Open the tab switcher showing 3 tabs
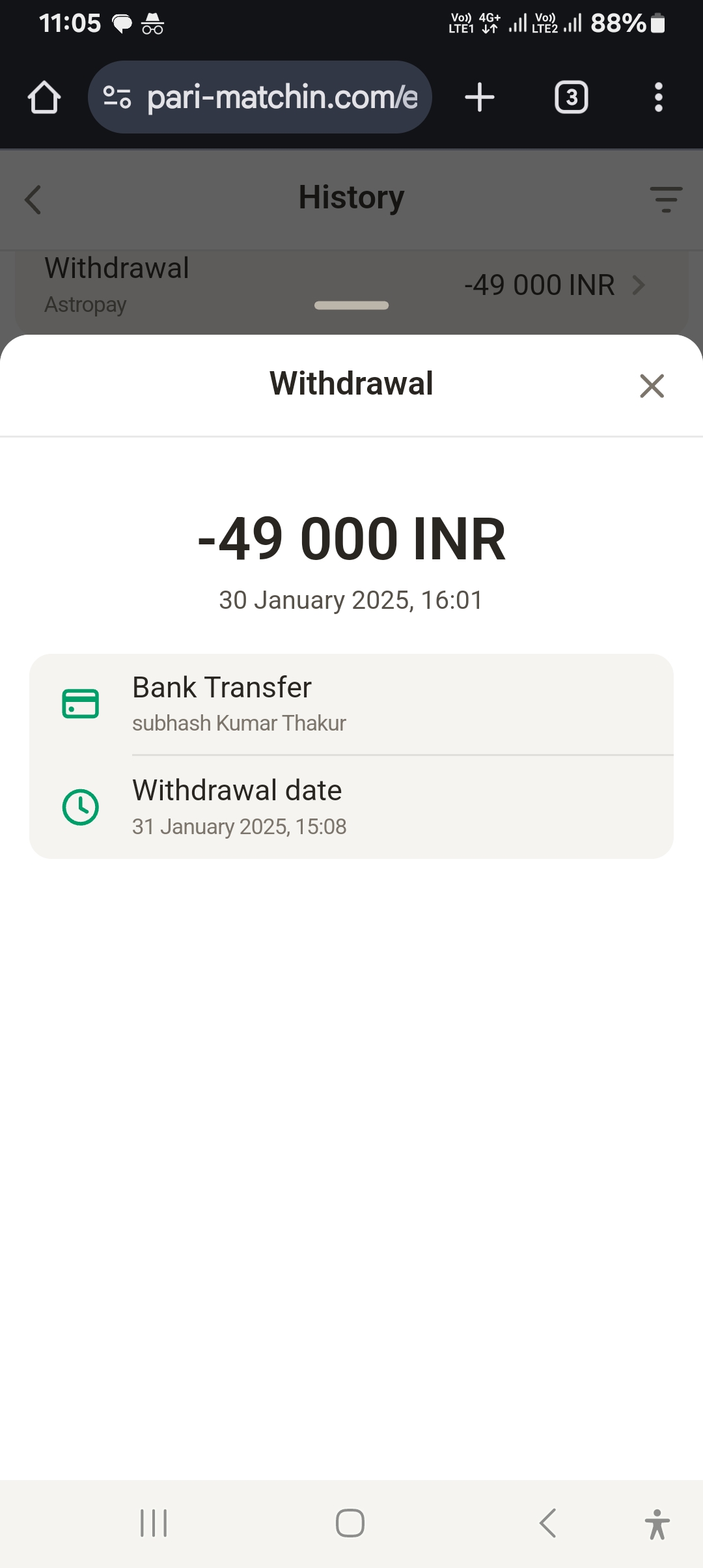The width and height of the screenshot is (703, 1568). coord(571,98)
